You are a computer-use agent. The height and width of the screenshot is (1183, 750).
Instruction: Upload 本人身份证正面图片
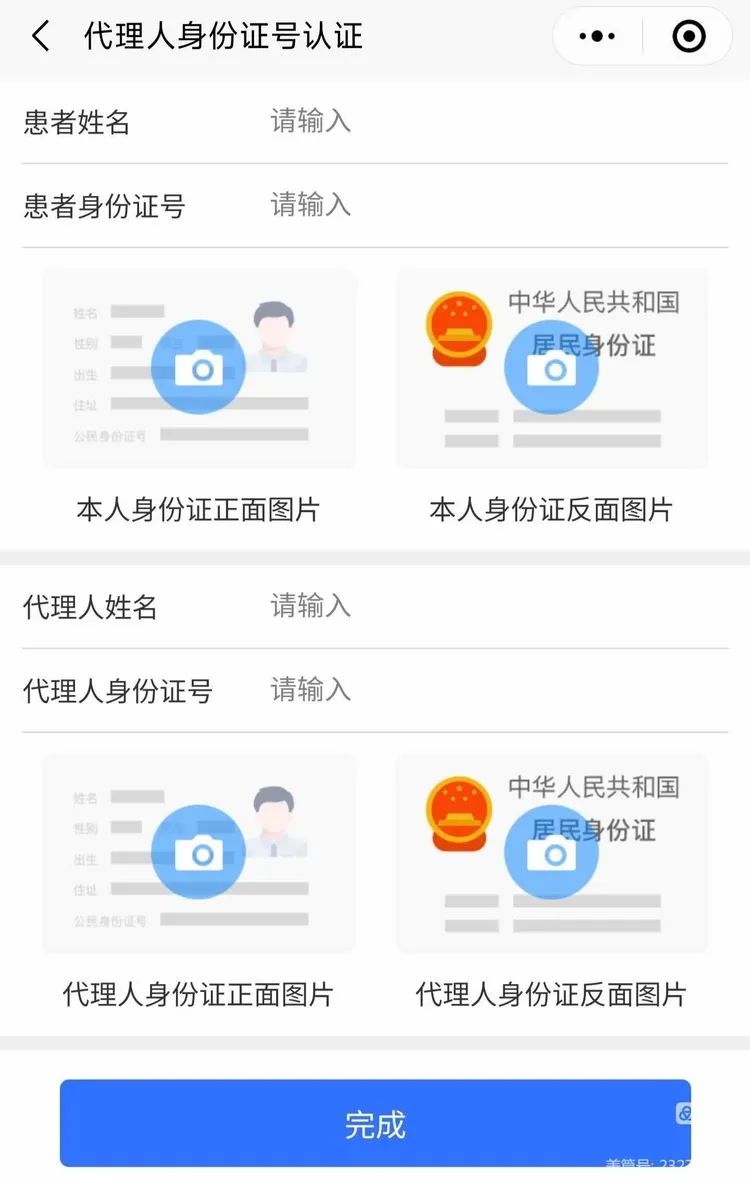click(199, 369)
